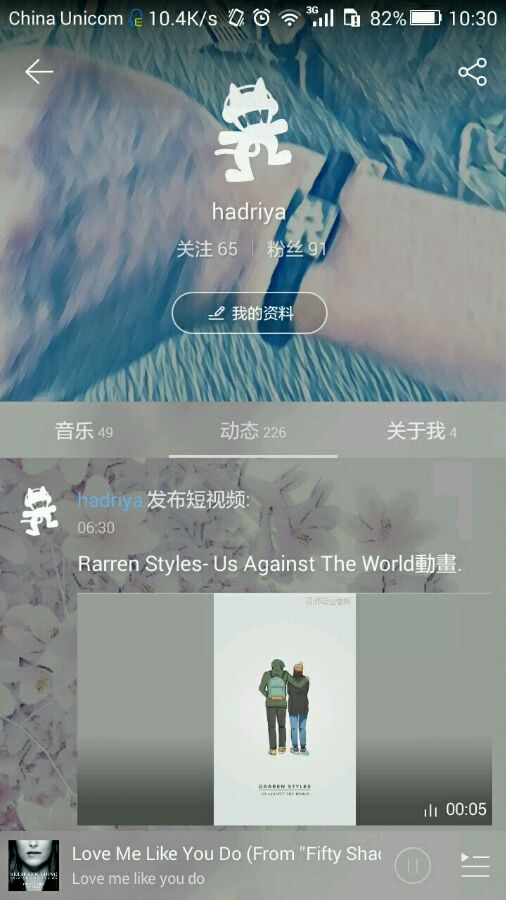Screen dimensions: 506x900
Task: Open the 粉丝 91 followers list
Action: click(296, 249)
